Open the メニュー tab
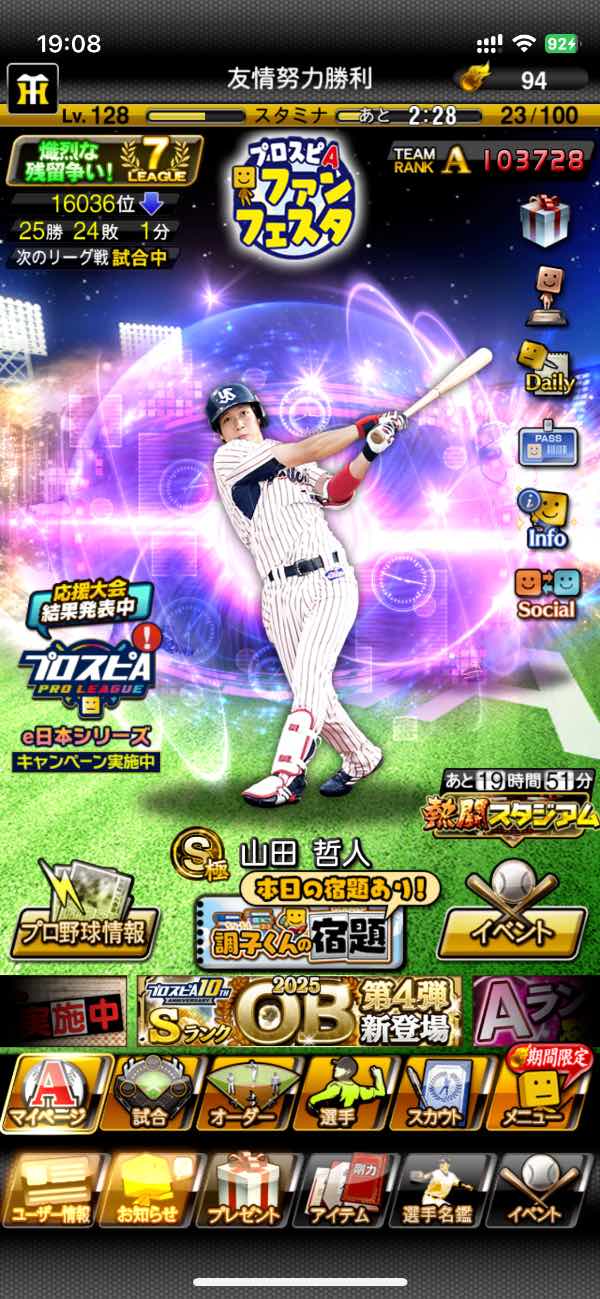600x1299 pixels. coord(545,1092)
